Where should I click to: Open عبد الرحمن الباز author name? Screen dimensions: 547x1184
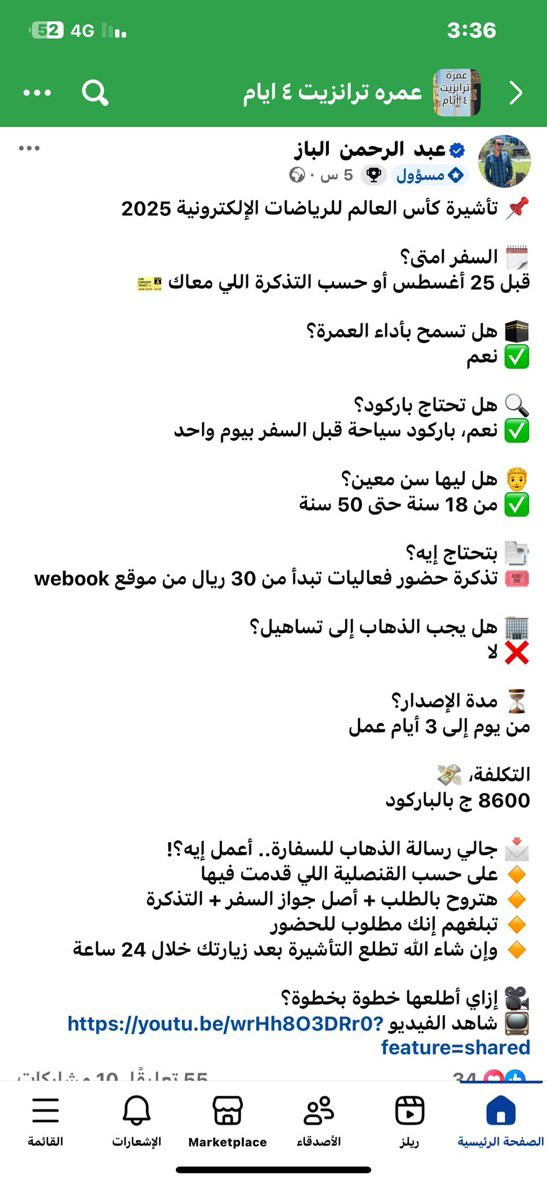coord(384,149)
